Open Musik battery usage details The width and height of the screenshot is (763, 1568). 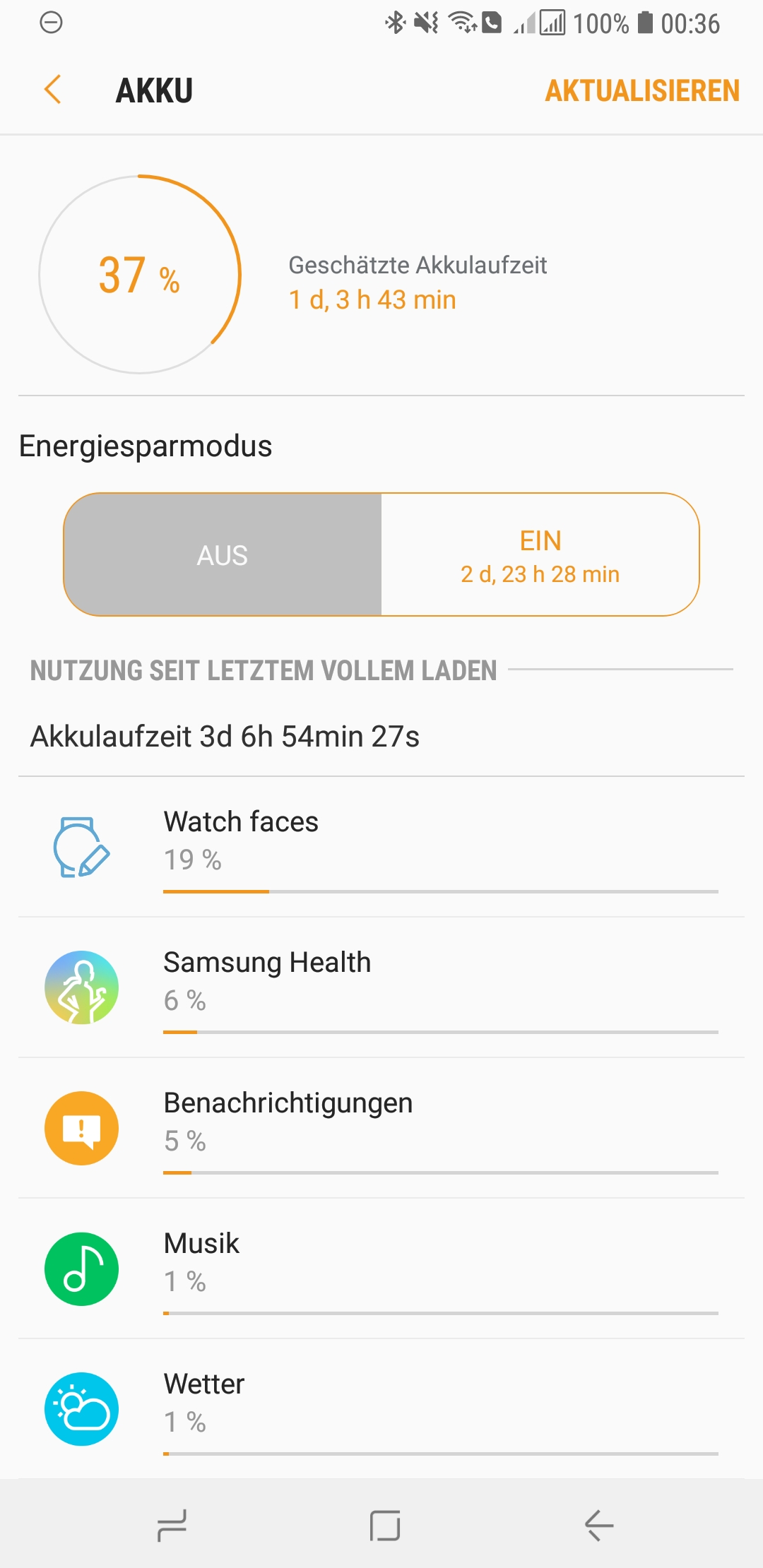[x=381, y=1269]
